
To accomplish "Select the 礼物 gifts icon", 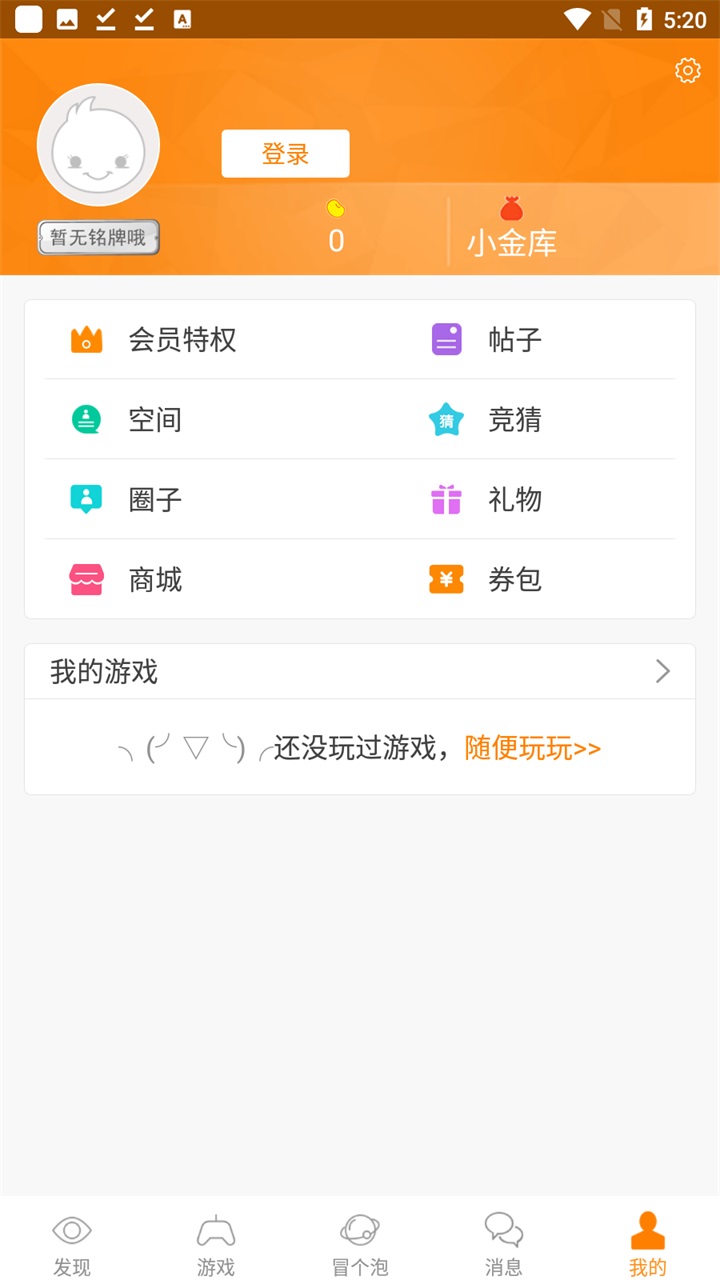I will 445,499.
